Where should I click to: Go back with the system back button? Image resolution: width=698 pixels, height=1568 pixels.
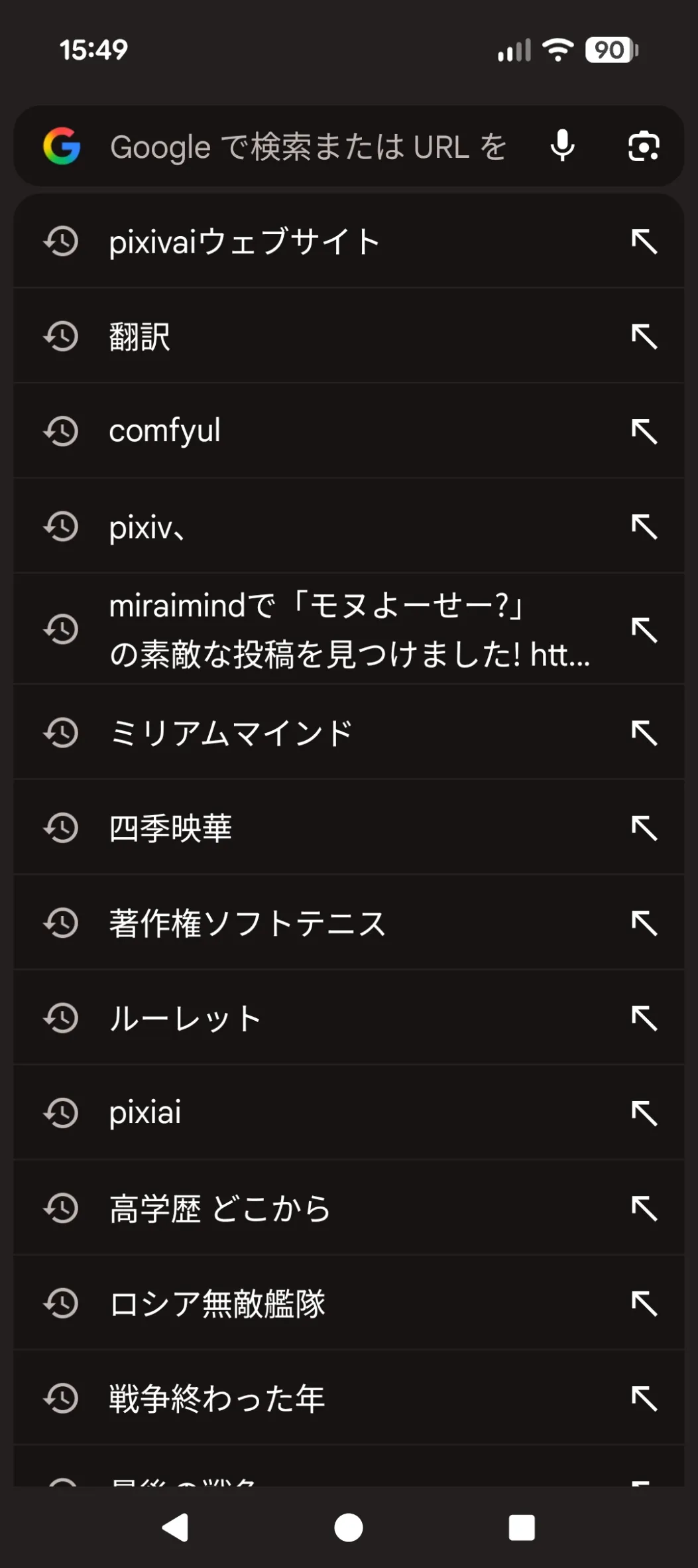pyautogui.click(x=176, y=1528)
